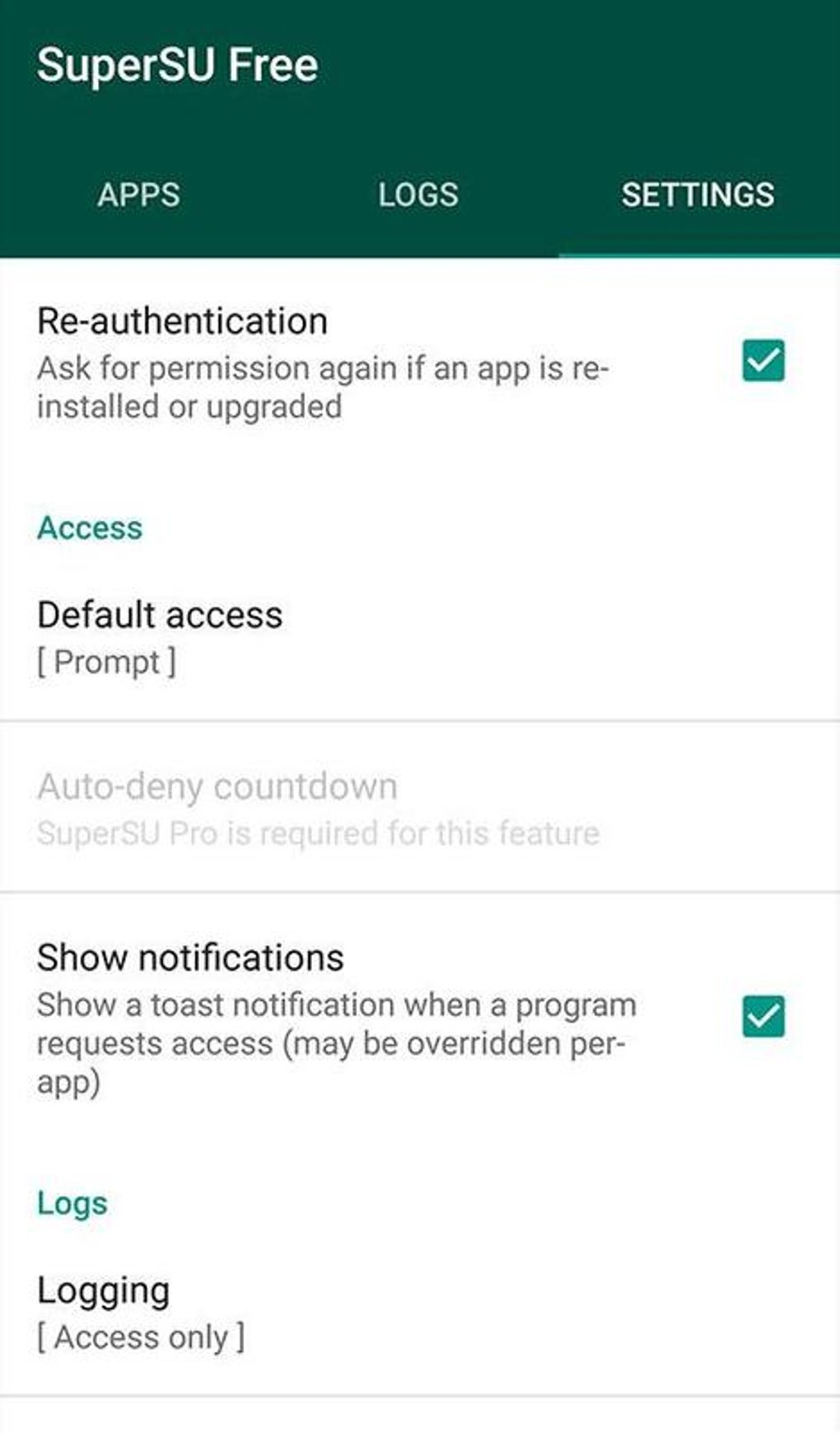Switch to the Logs tab
The height and width of the screenshot is (1433, 840).
(x=418, y=195)
